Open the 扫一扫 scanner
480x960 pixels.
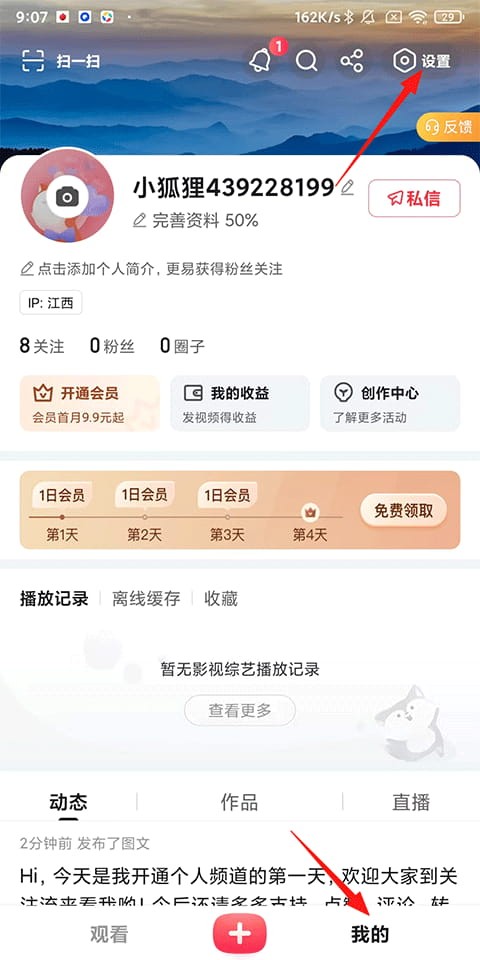[61, 61]
